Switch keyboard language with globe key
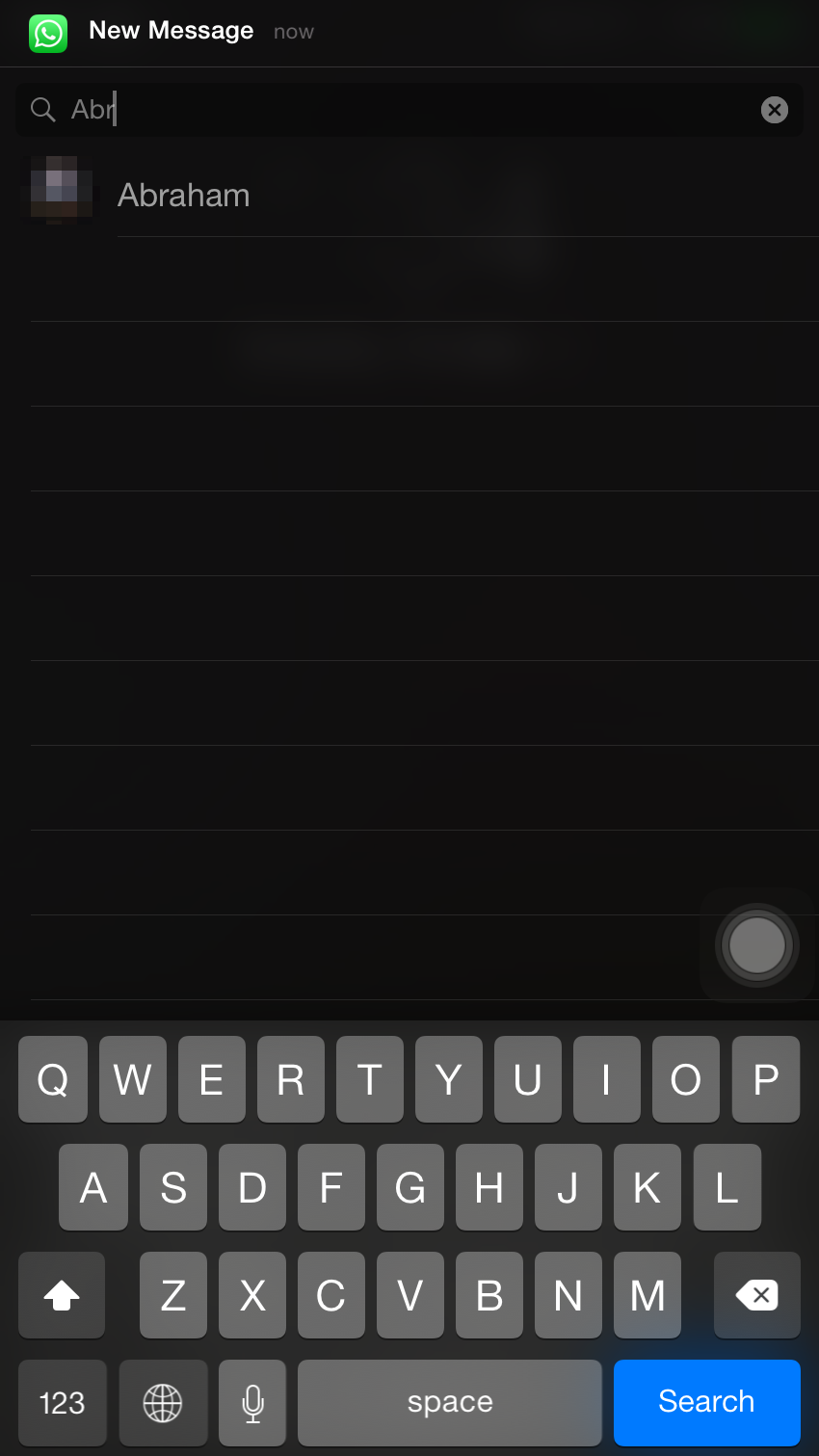This screenshot has height=1456, width=819. tap(163, 1402)
